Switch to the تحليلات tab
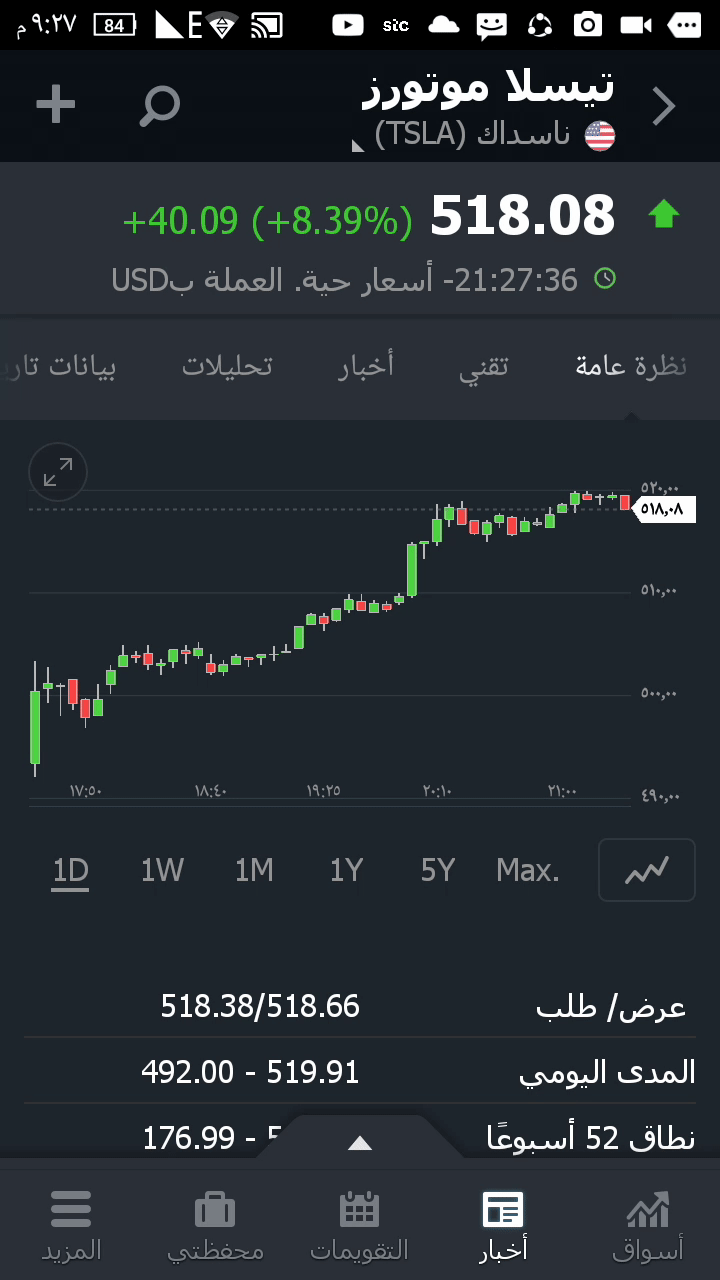720x1280 pixels. coord(227,366)
